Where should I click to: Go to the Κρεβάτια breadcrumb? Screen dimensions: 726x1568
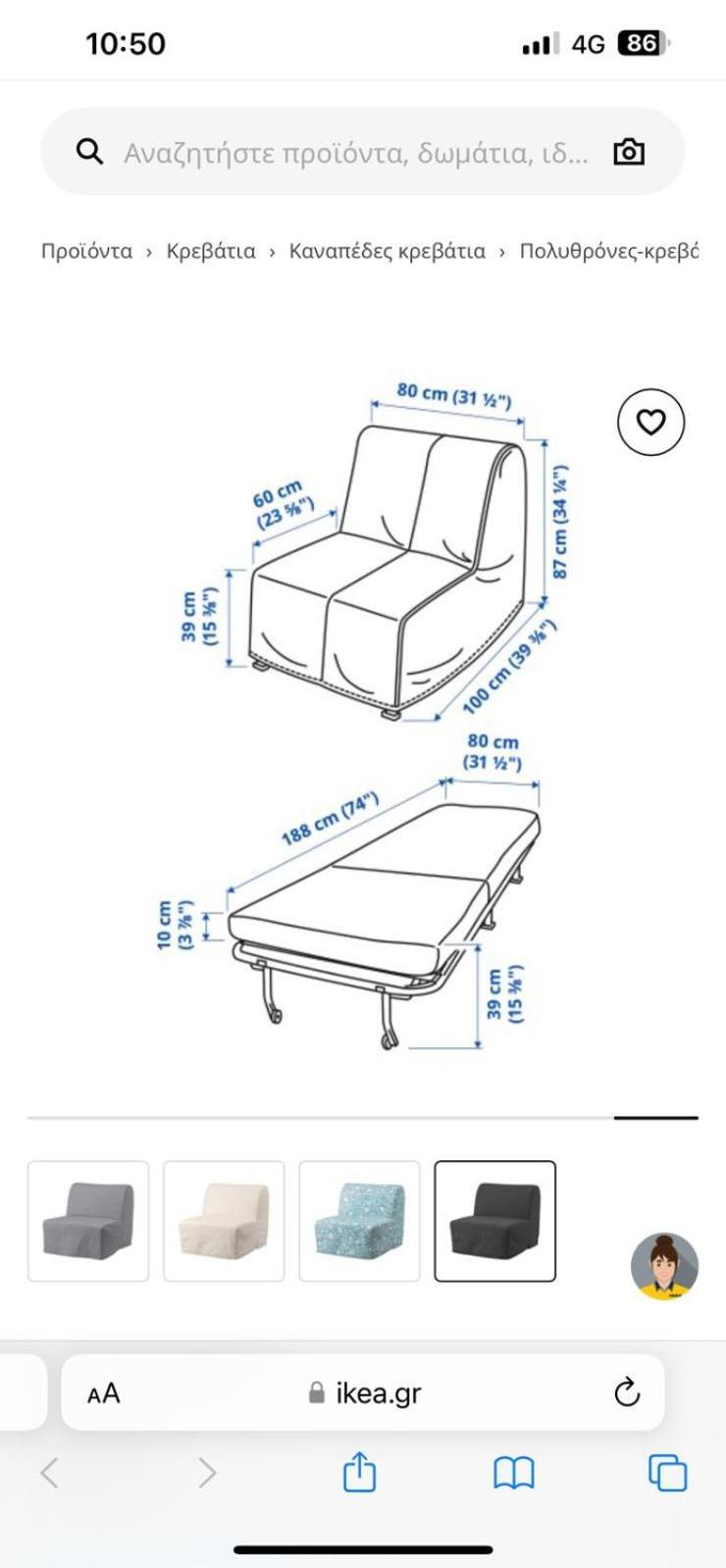[x=211, y=251]
